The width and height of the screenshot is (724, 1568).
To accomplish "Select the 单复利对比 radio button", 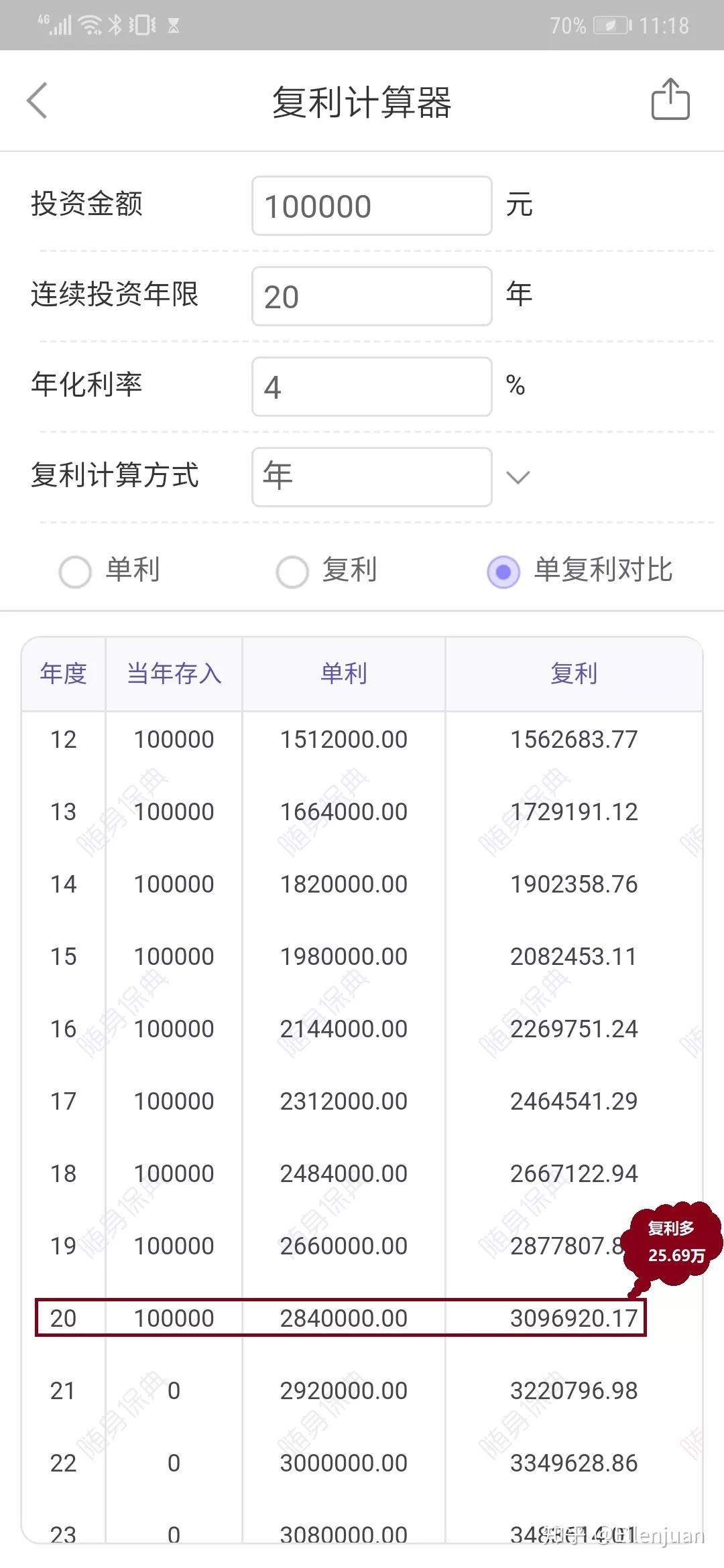I will point(503,572).
